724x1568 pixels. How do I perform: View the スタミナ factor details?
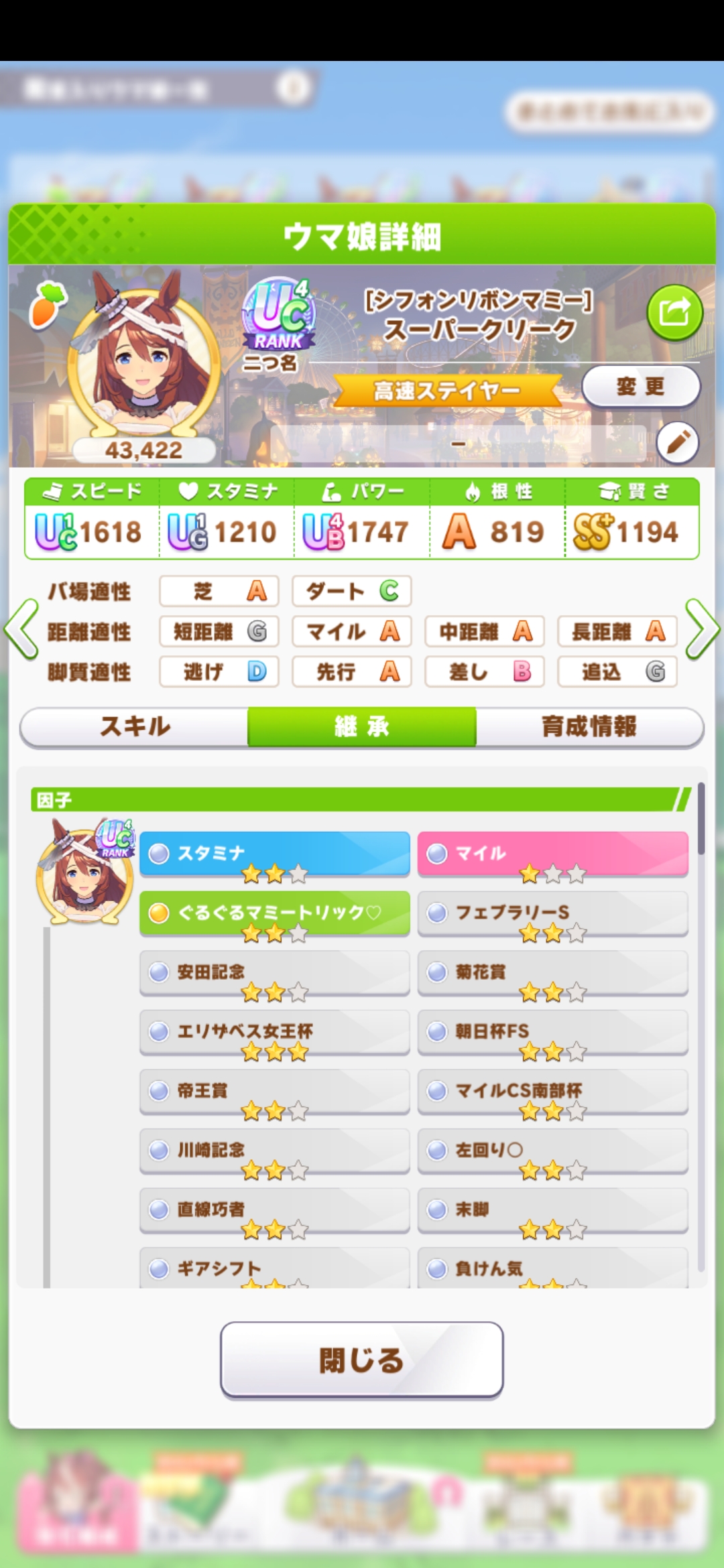click(x=274, y=854)
